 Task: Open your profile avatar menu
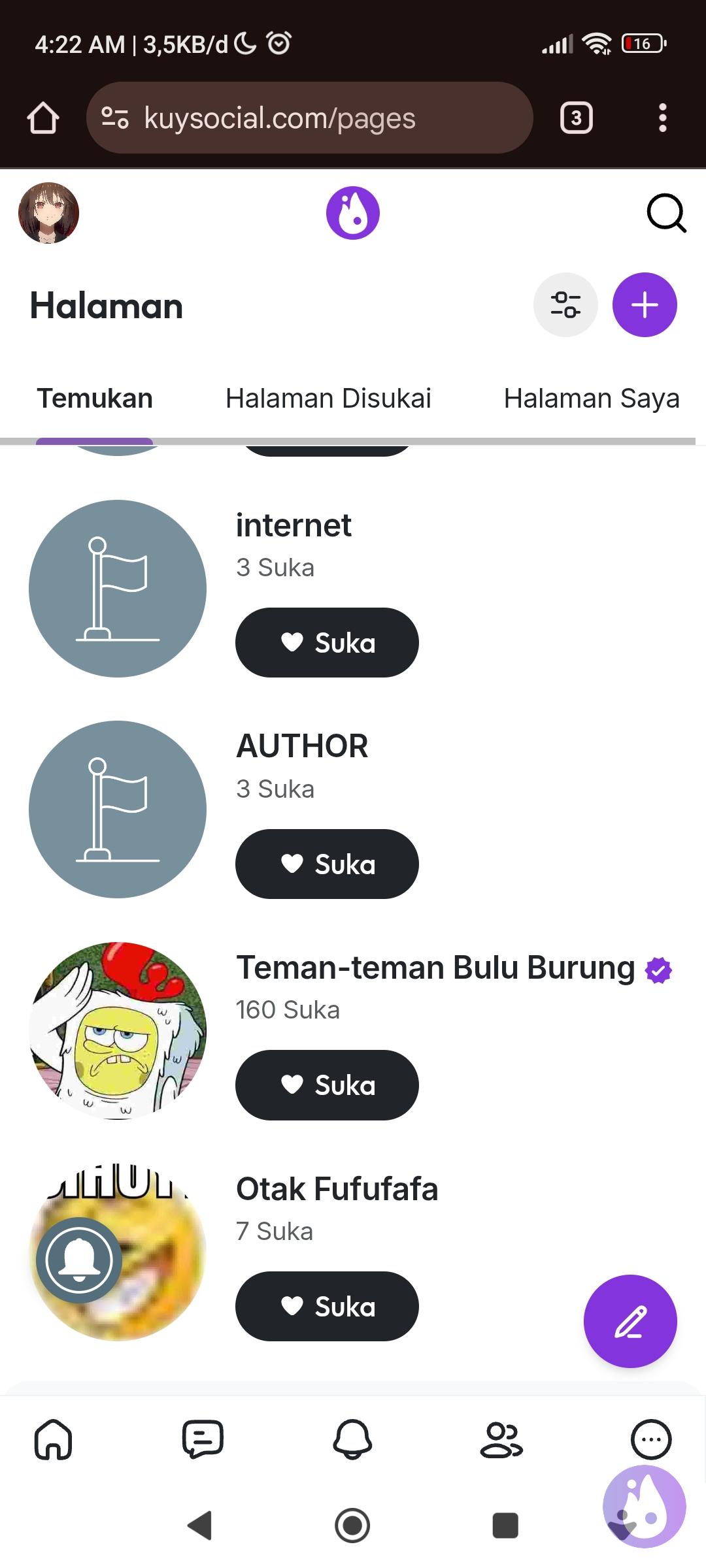48,213
